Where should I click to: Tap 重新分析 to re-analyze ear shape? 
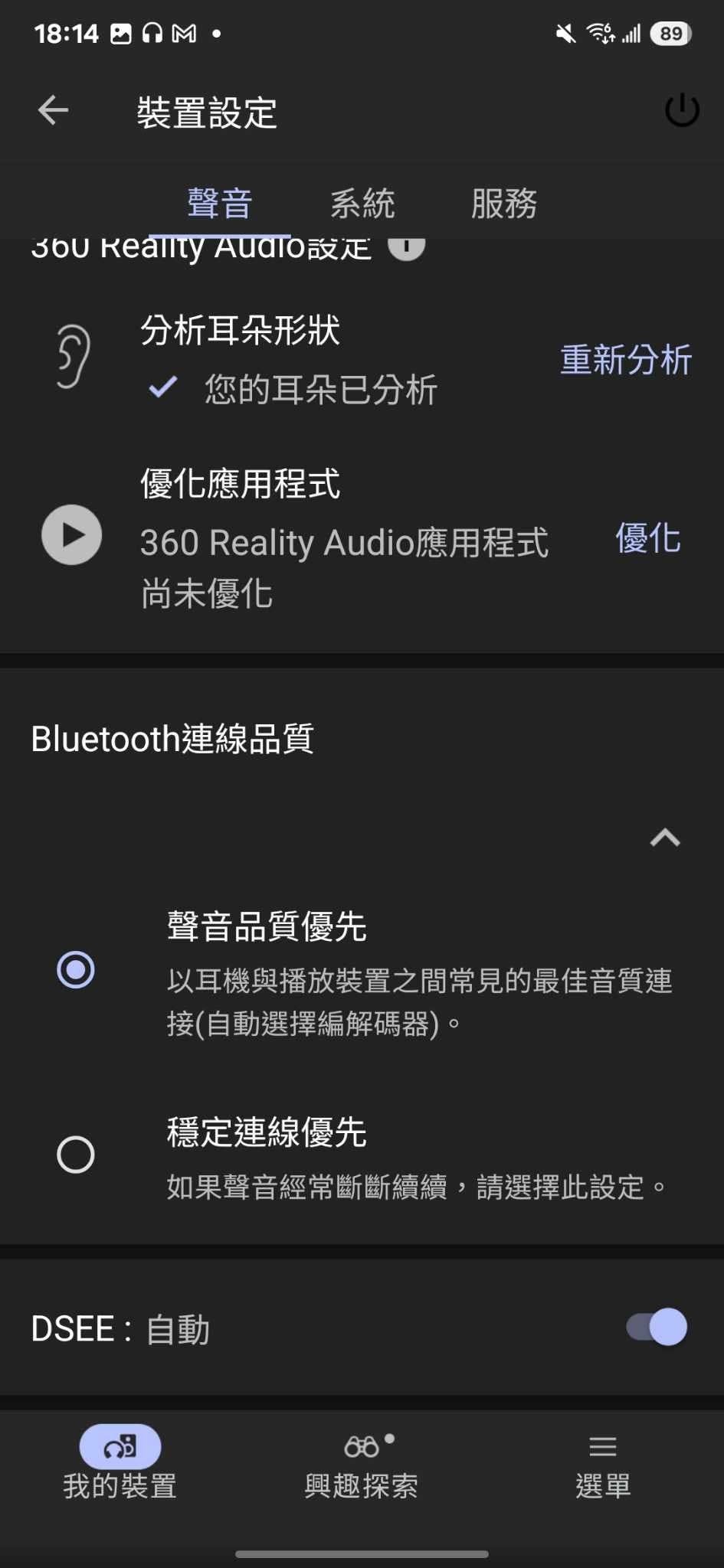pos(625,360)
